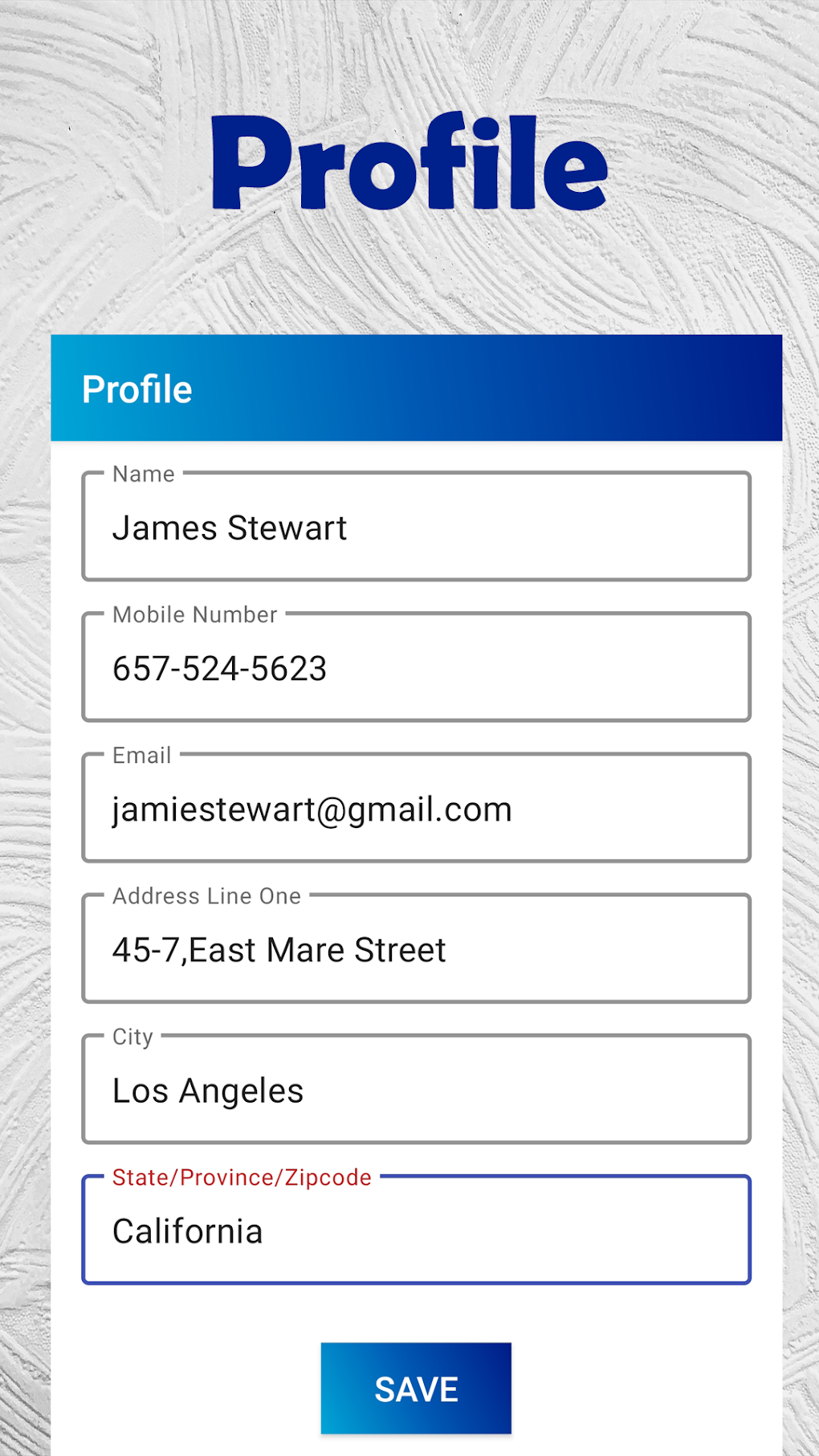Tap the State/Province/Zipcode field
The height and width of the screenshot is (1456, 819).
(416, 1230)
